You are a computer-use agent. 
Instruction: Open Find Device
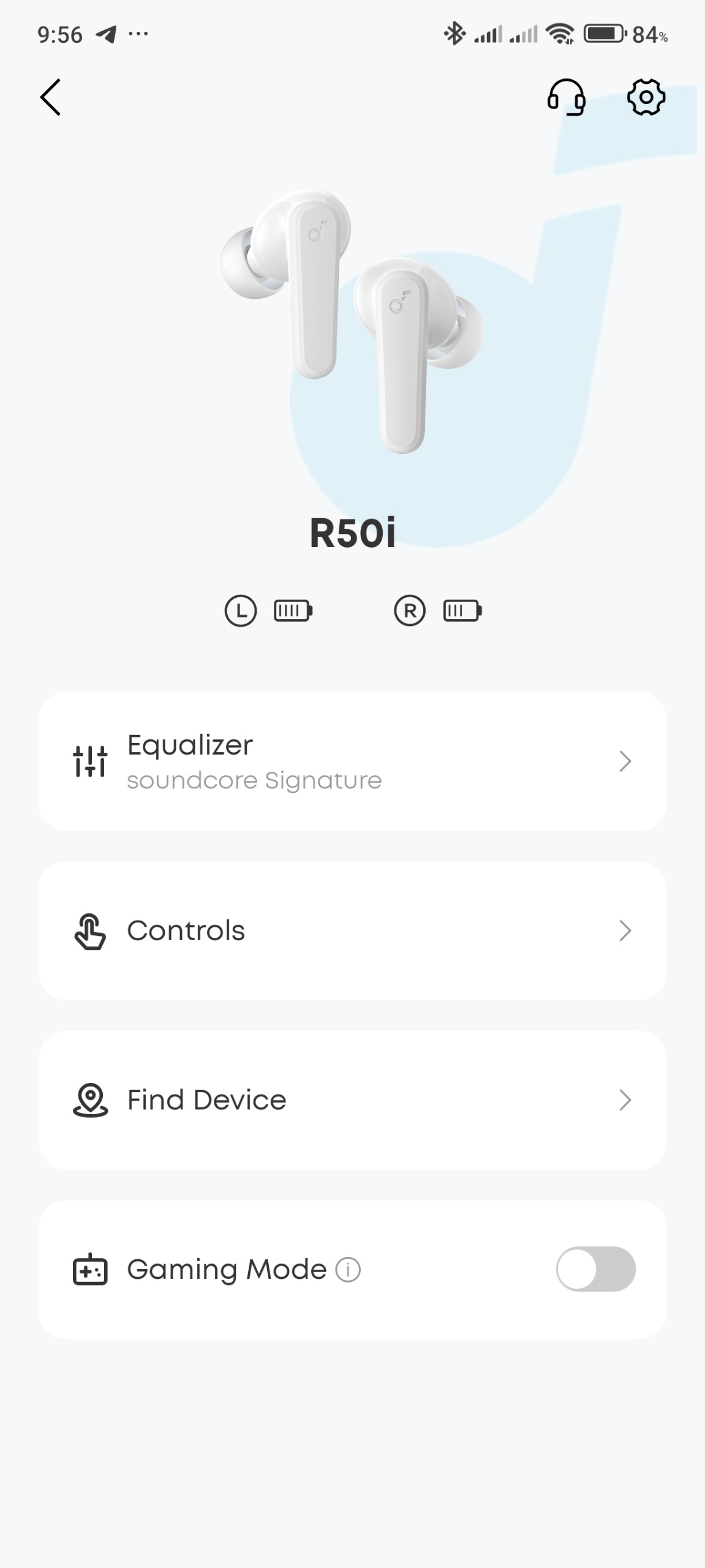pos(352,1100)
